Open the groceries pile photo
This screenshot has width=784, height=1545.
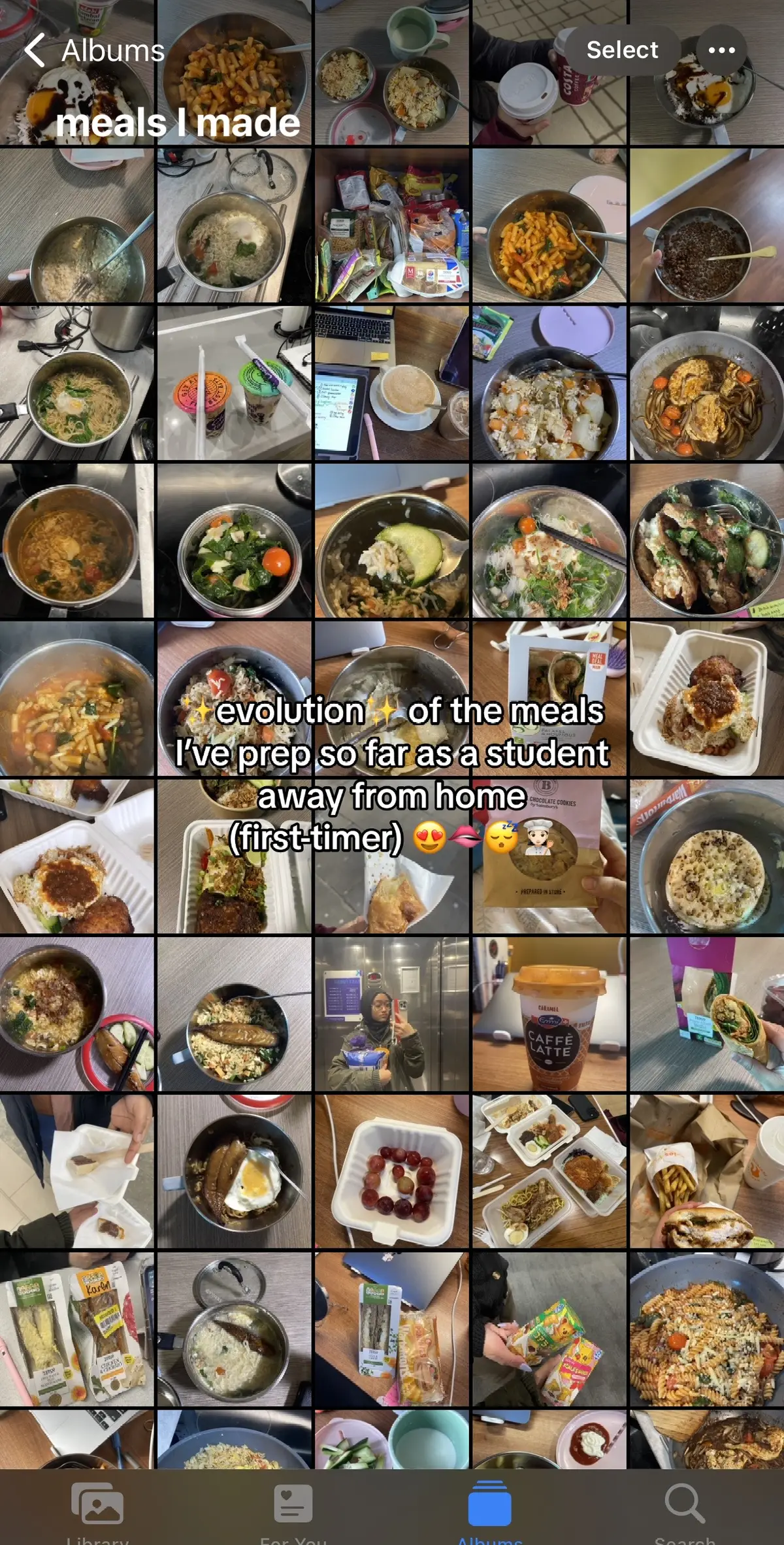click(392, 225)
